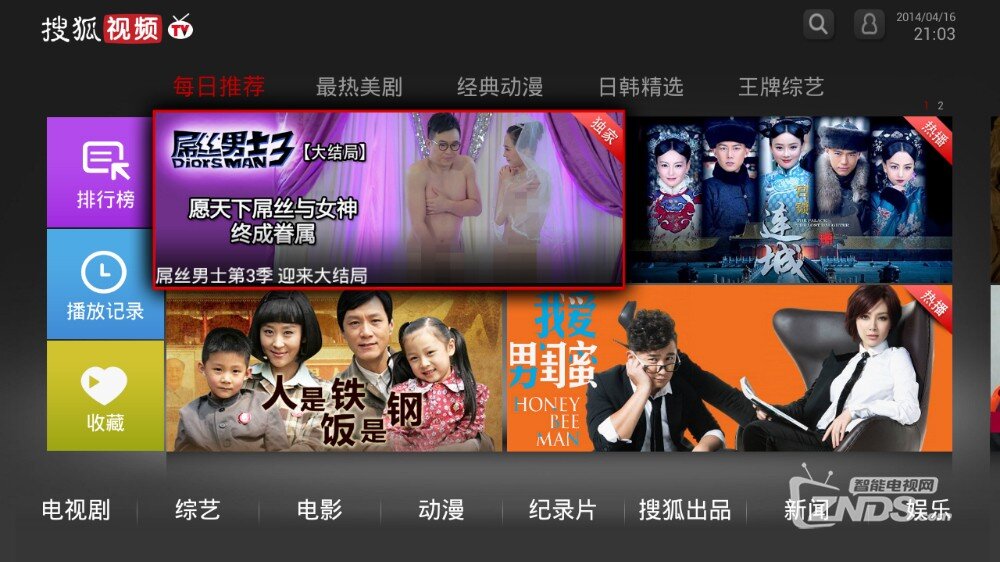
Task: Open the 收藏 favorites tile
Action: (x=105, y=396)
